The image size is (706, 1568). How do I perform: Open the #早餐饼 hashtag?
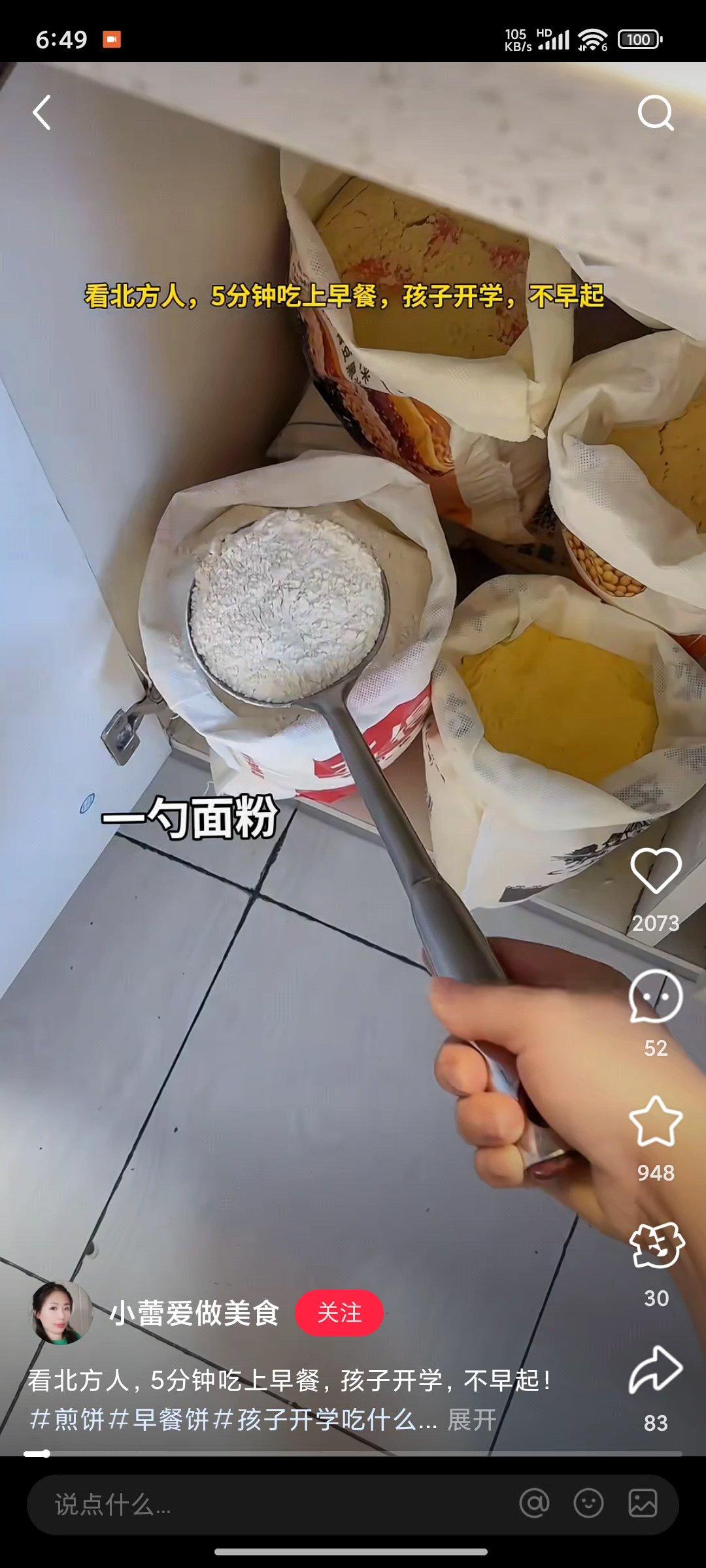(x=159, y=1419)
